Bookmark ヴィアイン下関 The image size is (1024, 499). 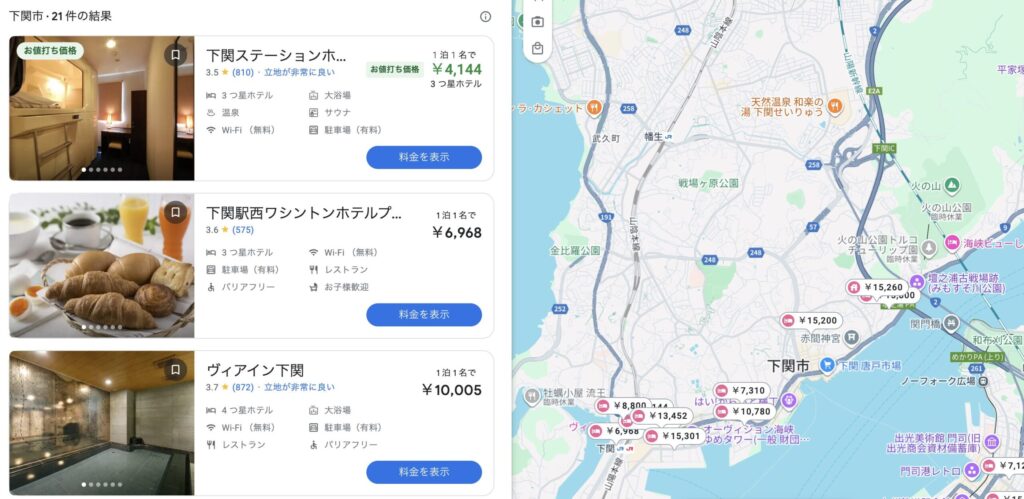point(176,369)
